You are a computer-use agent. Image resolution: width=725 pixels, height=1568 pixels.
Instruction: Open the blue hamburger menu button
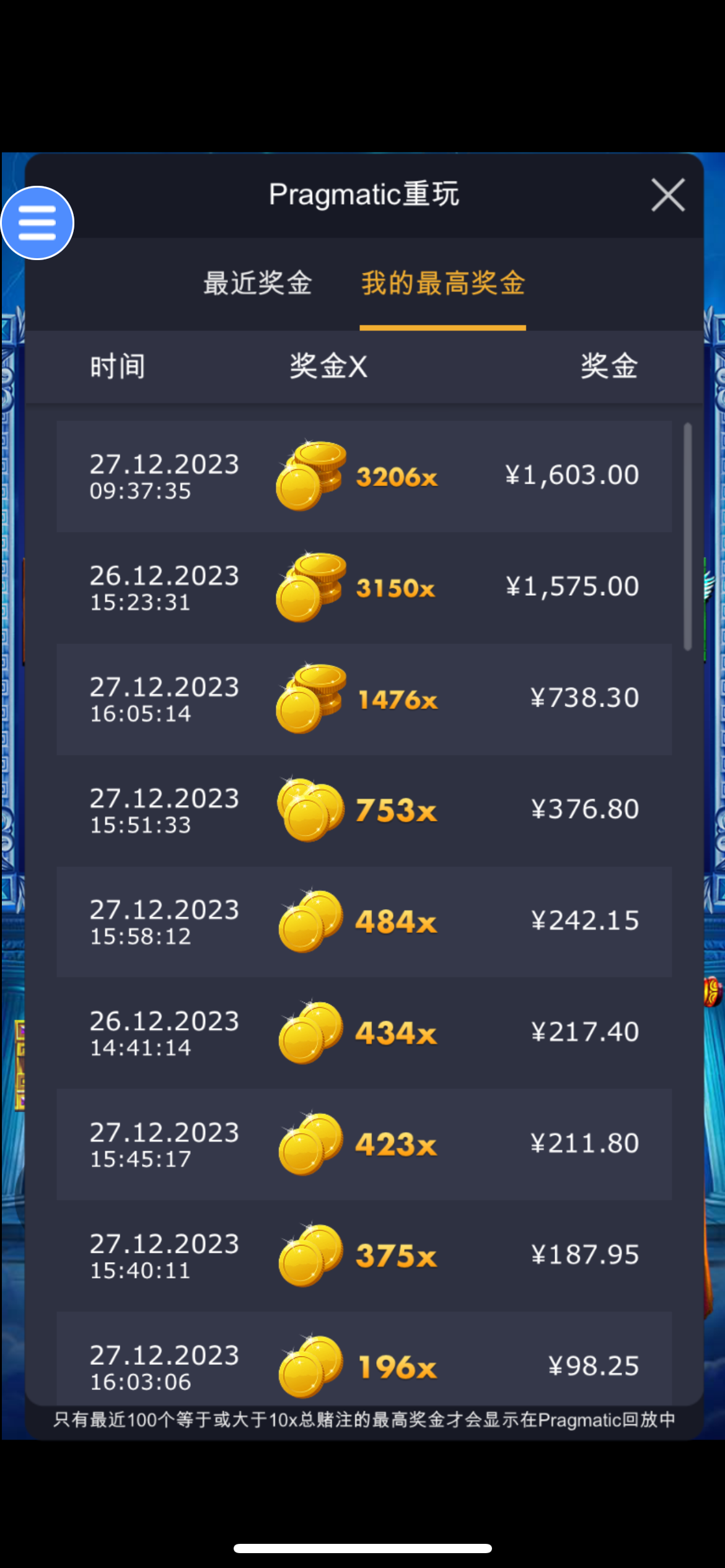(x=37, y=223)
